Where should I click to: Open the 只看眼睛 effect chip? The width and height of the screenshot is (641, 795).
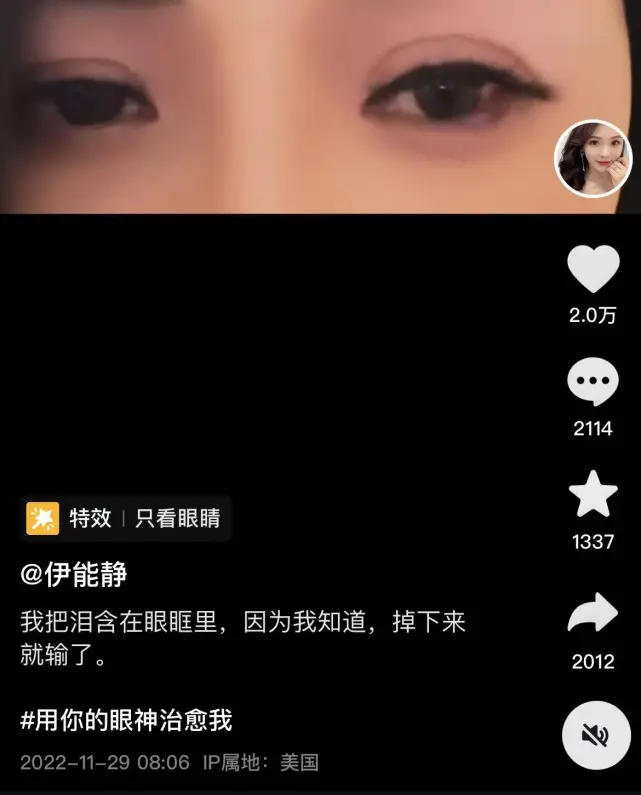coord(126,518)
